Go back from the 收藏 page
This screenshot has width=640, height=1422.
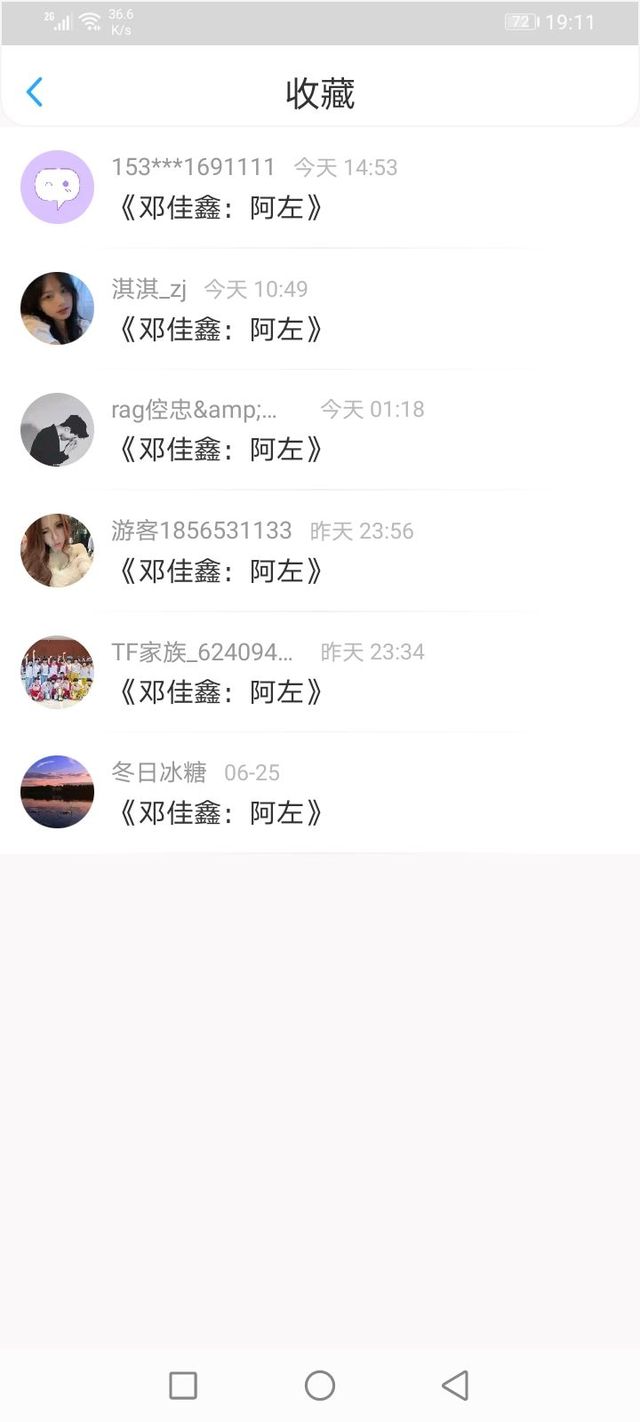point(34,92)
